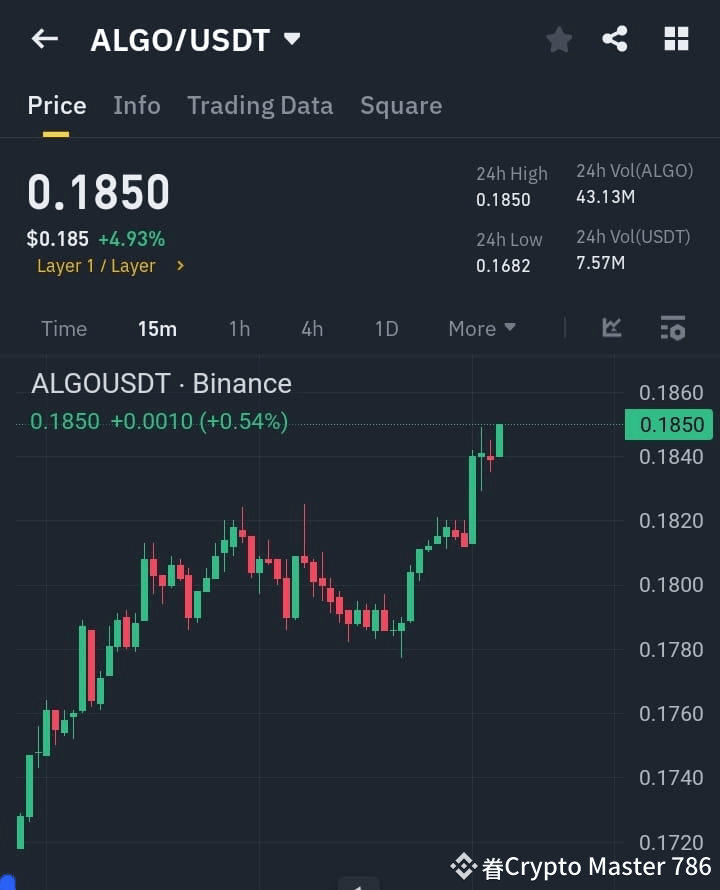Select the 4h timeframe
The height and width of the screenshot is (890, 720).
(311, 328)
